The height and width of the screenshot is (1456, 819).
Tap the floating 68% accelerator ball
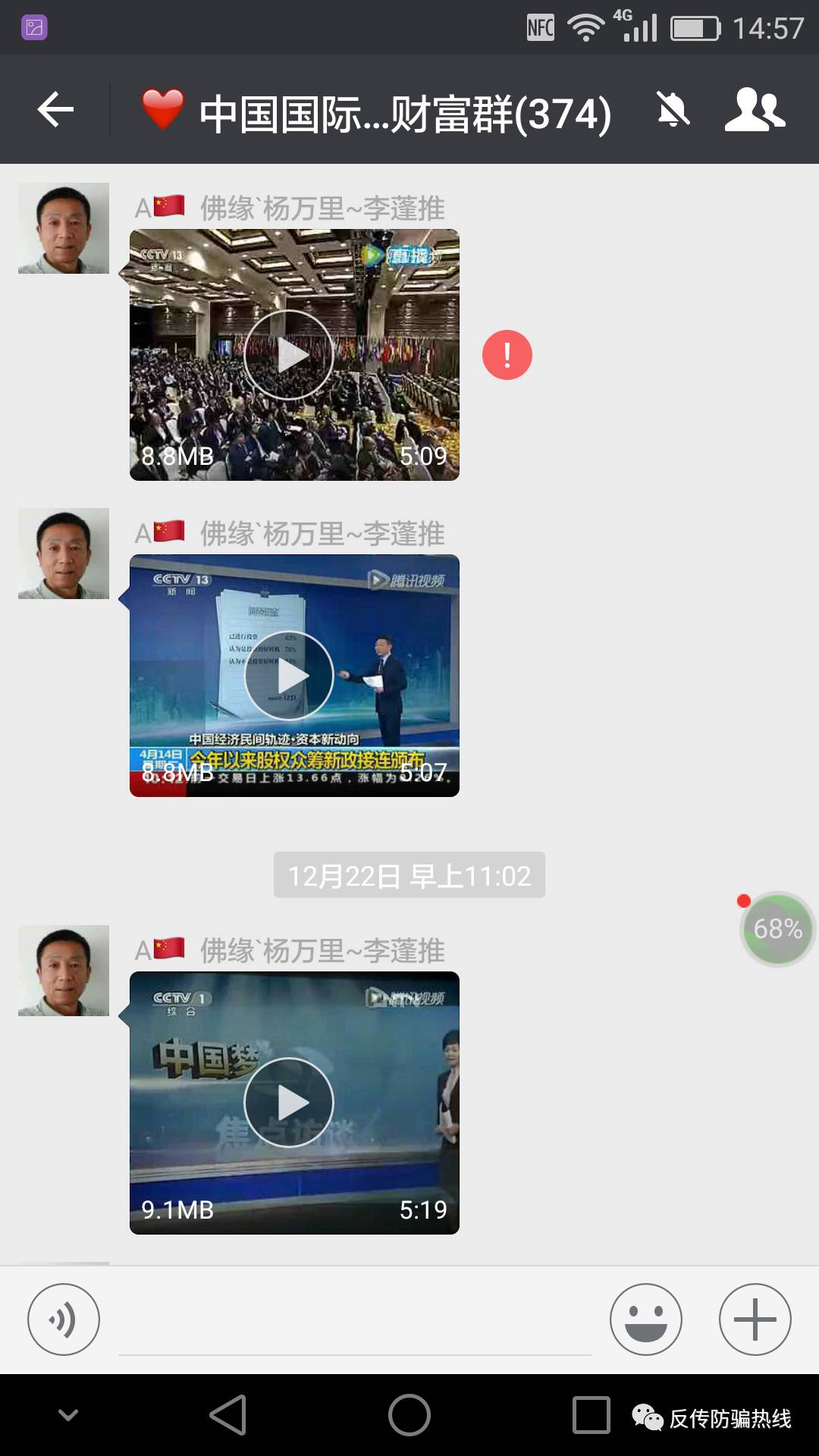point(777,929)
